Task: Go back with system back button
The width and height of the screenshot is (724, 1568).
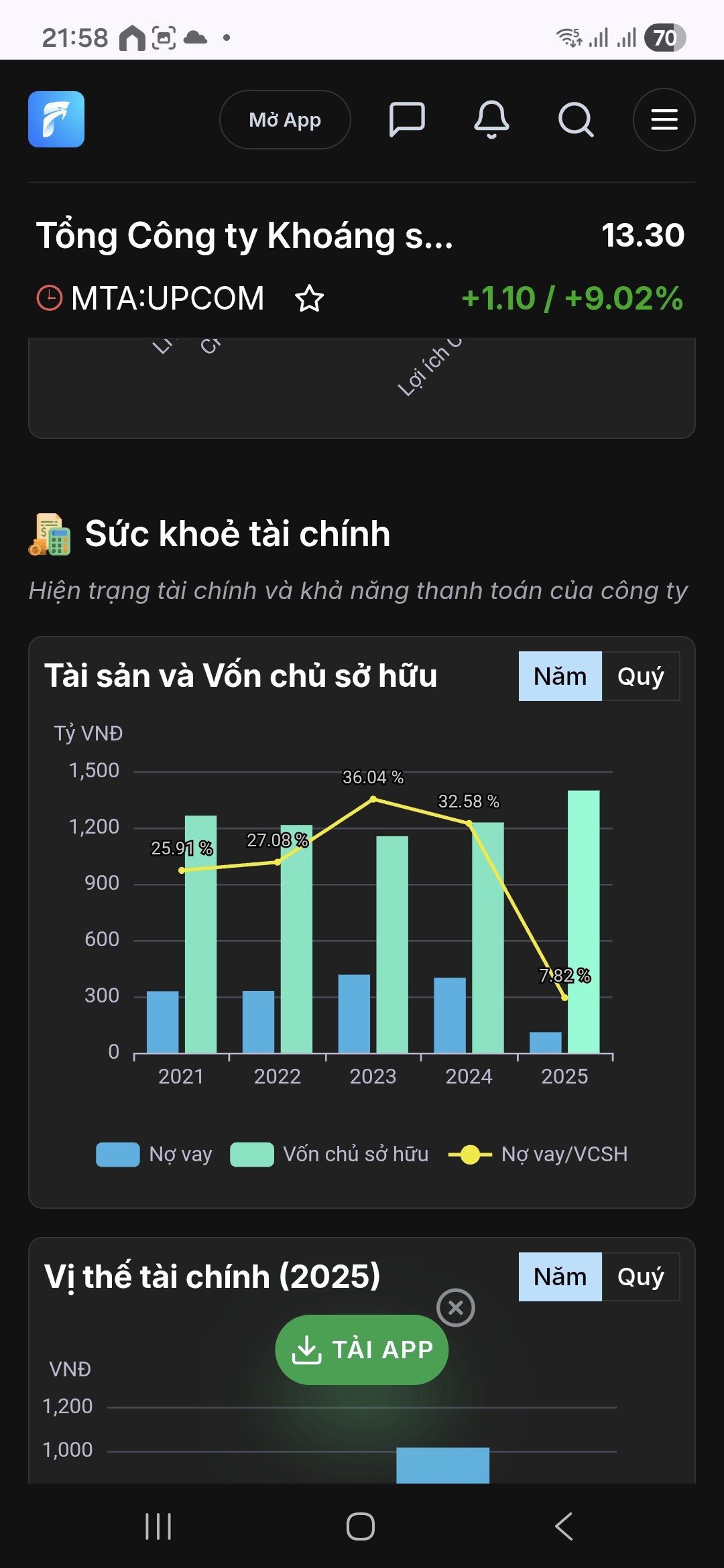Action: [x=564, y=1526]
